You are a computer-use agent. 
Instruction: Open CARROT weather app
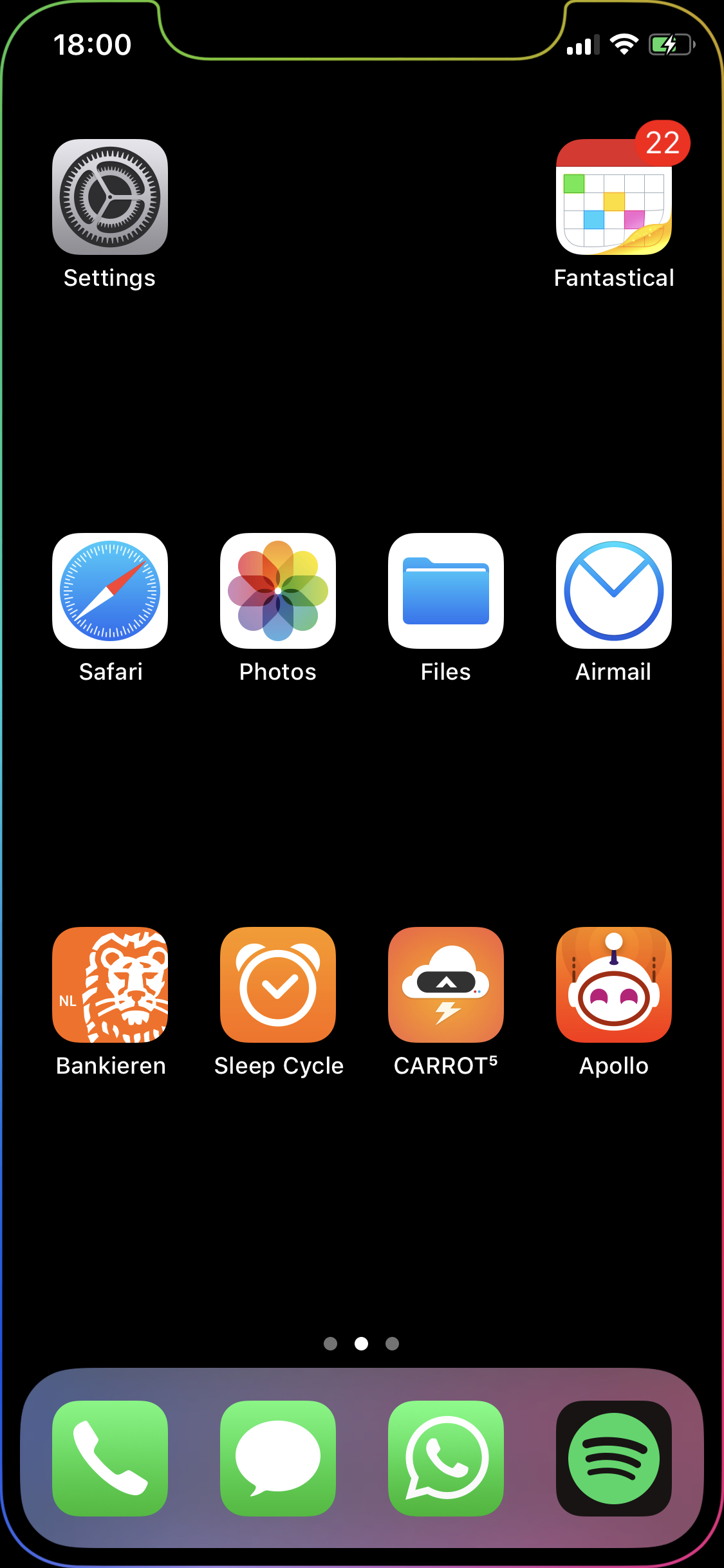pyautogui.click(x=445, y=984)
